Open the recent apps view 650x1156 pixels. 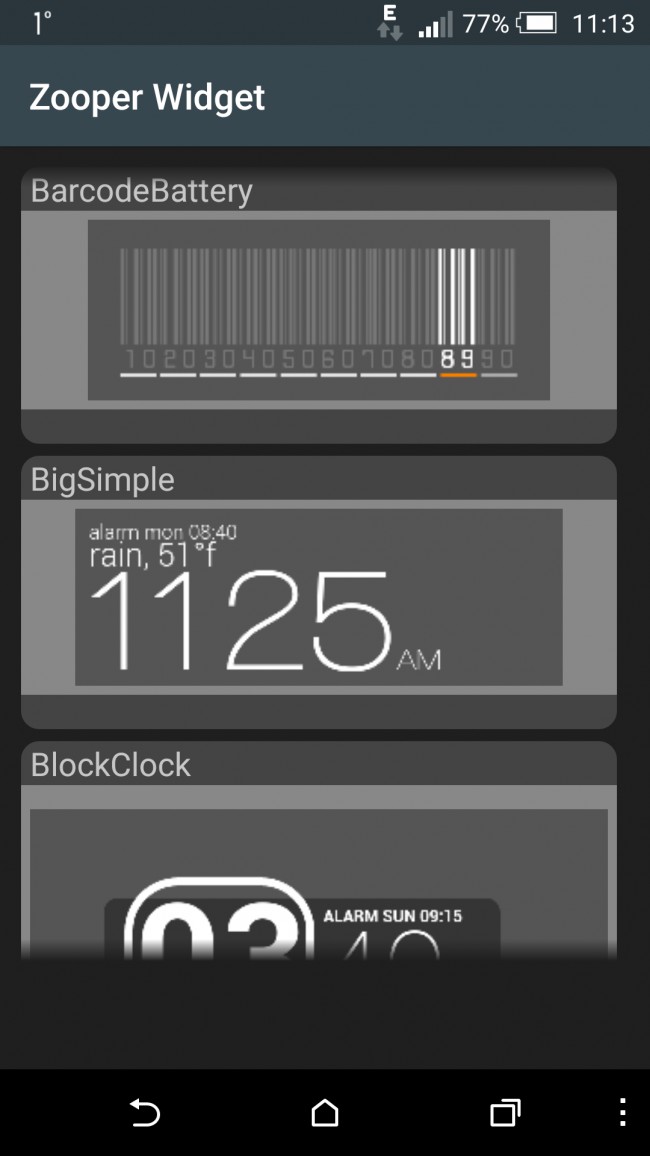506,1113
